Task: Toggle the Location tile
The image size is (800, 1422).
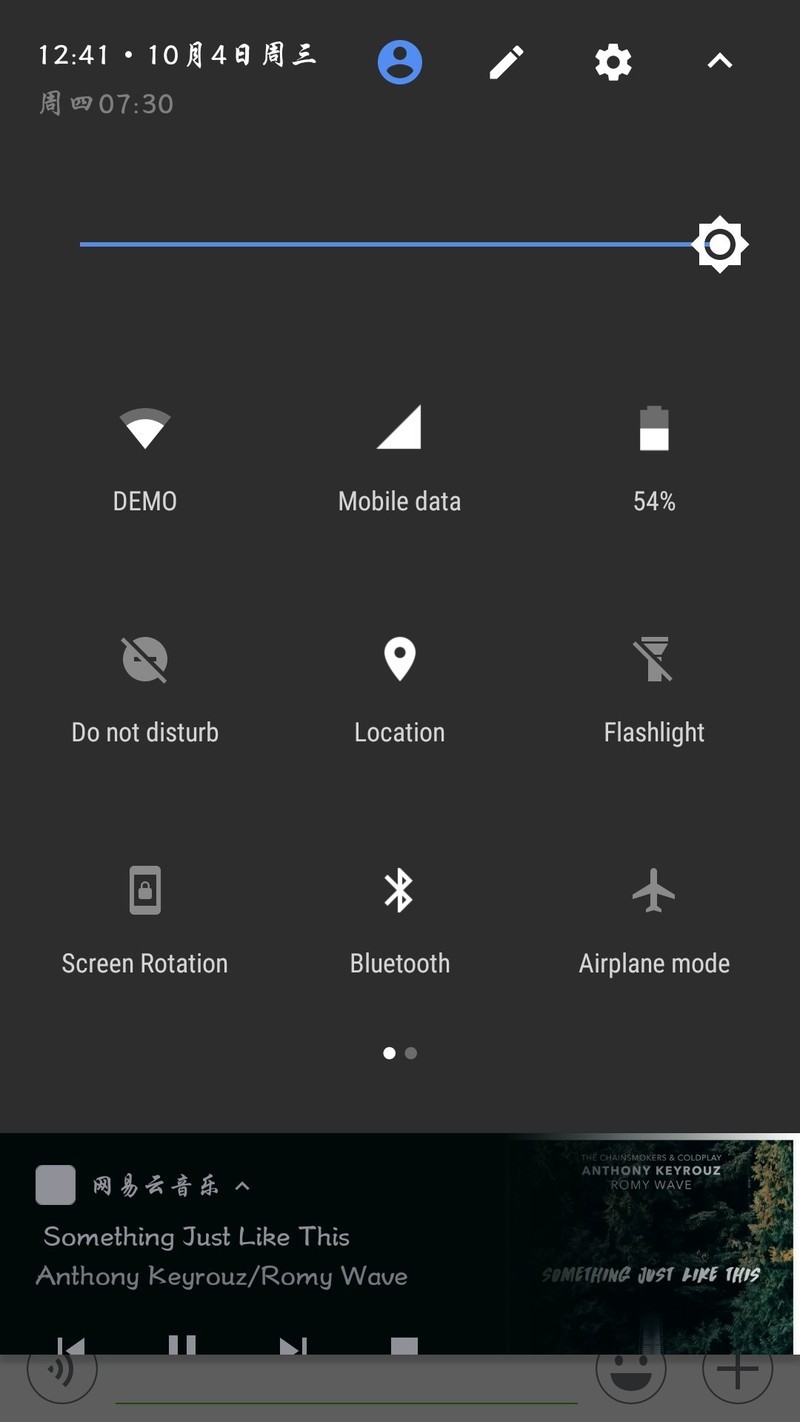Action: [399, 661]
